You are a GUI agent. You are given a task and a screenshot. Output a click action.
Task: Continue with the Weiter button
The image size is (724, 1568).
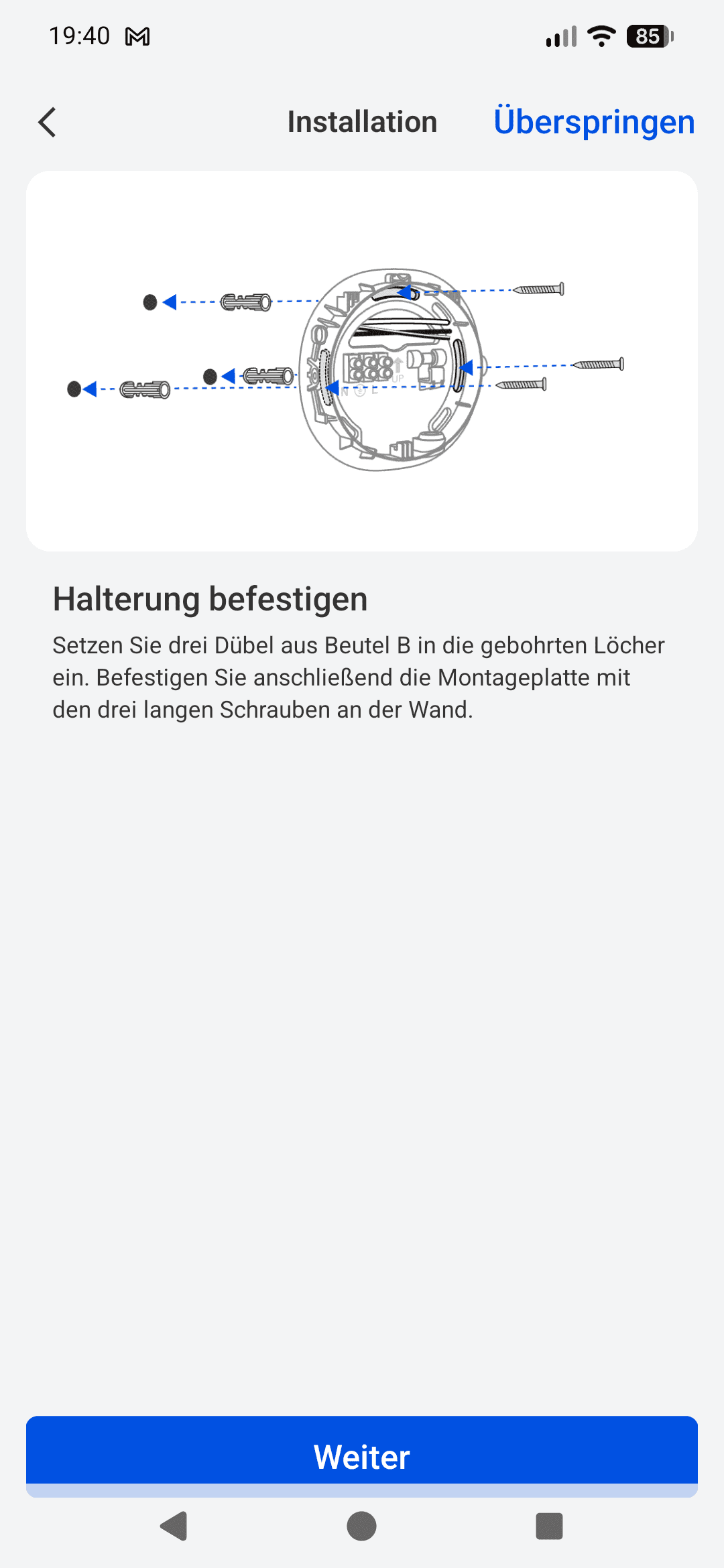click(x=362, y=1455)
